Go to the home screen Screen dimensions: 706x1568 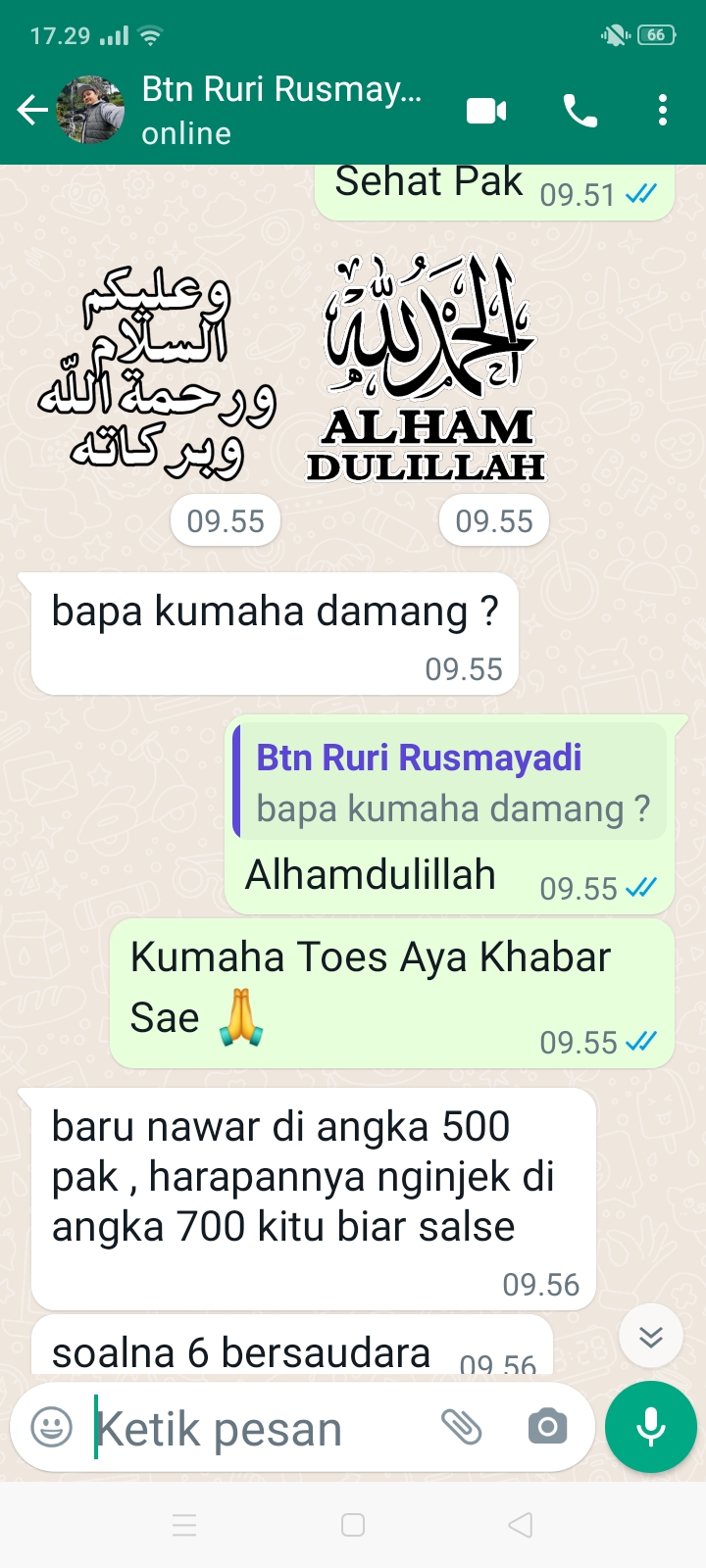[353, 1525]
